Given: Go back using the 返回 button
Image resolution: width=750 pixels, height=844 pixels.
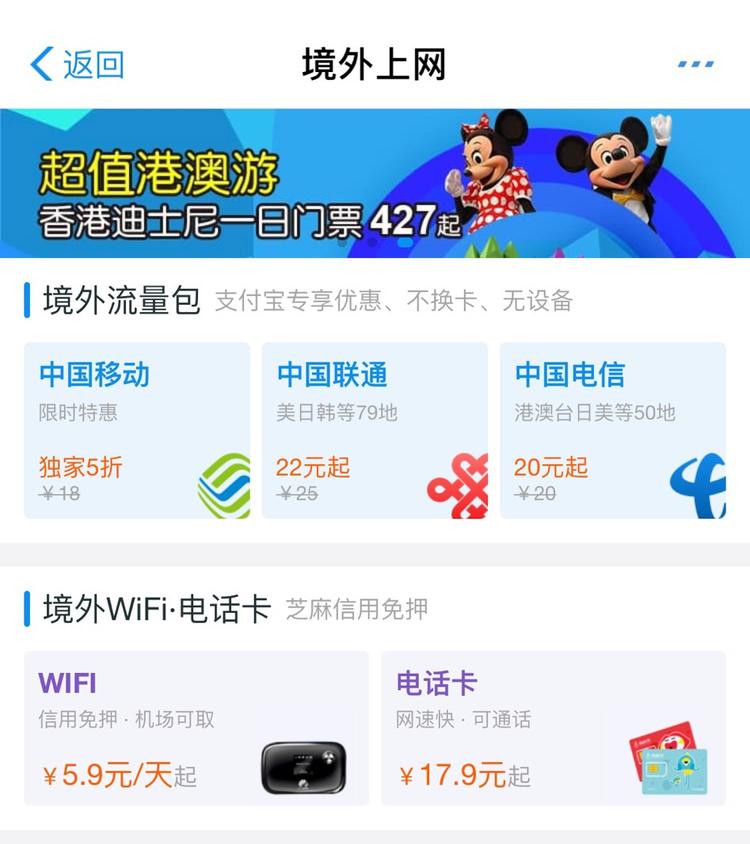Looking at the screenshot, I should click(78, 64).
